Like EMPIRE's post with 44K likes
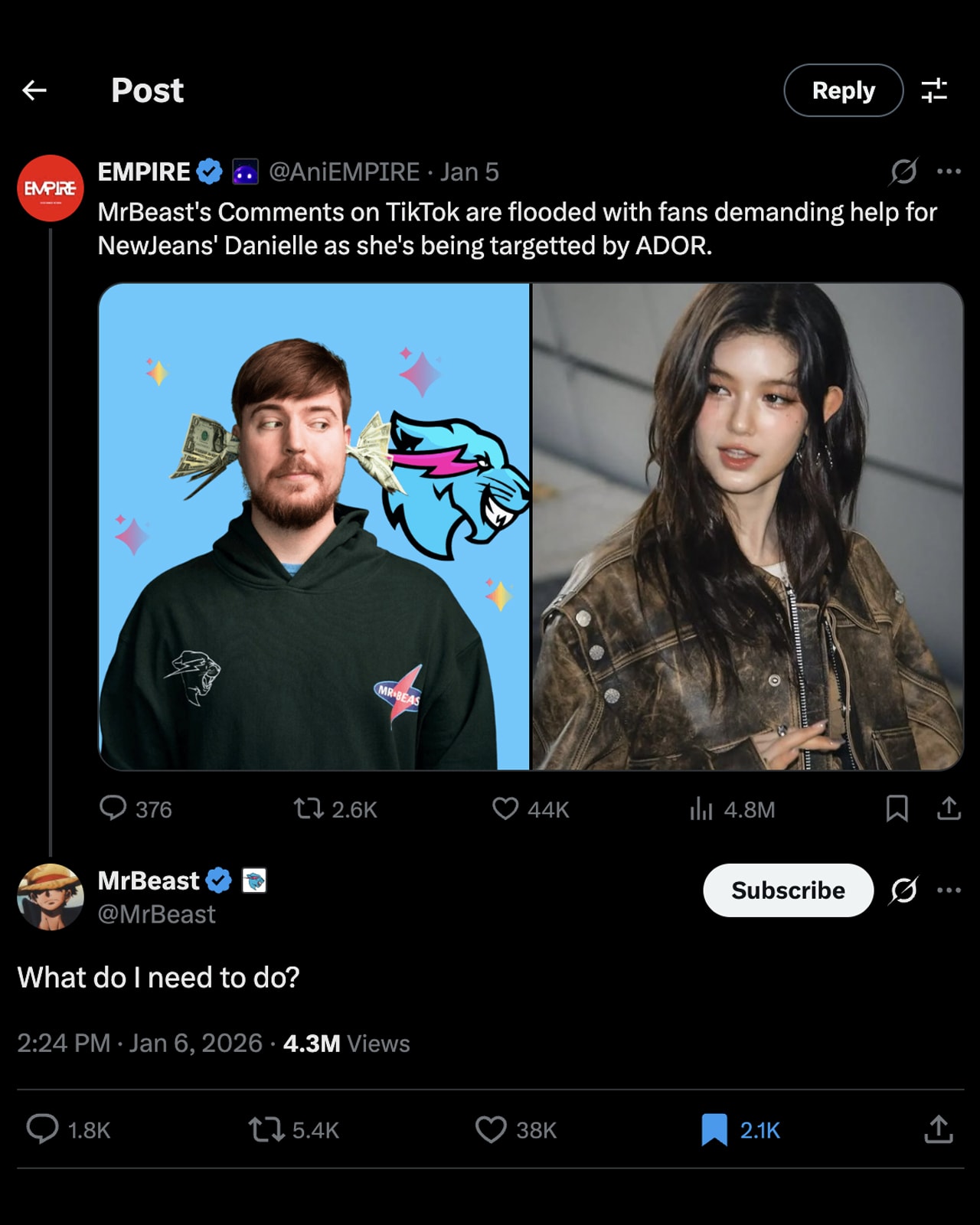 click(505, 808)
